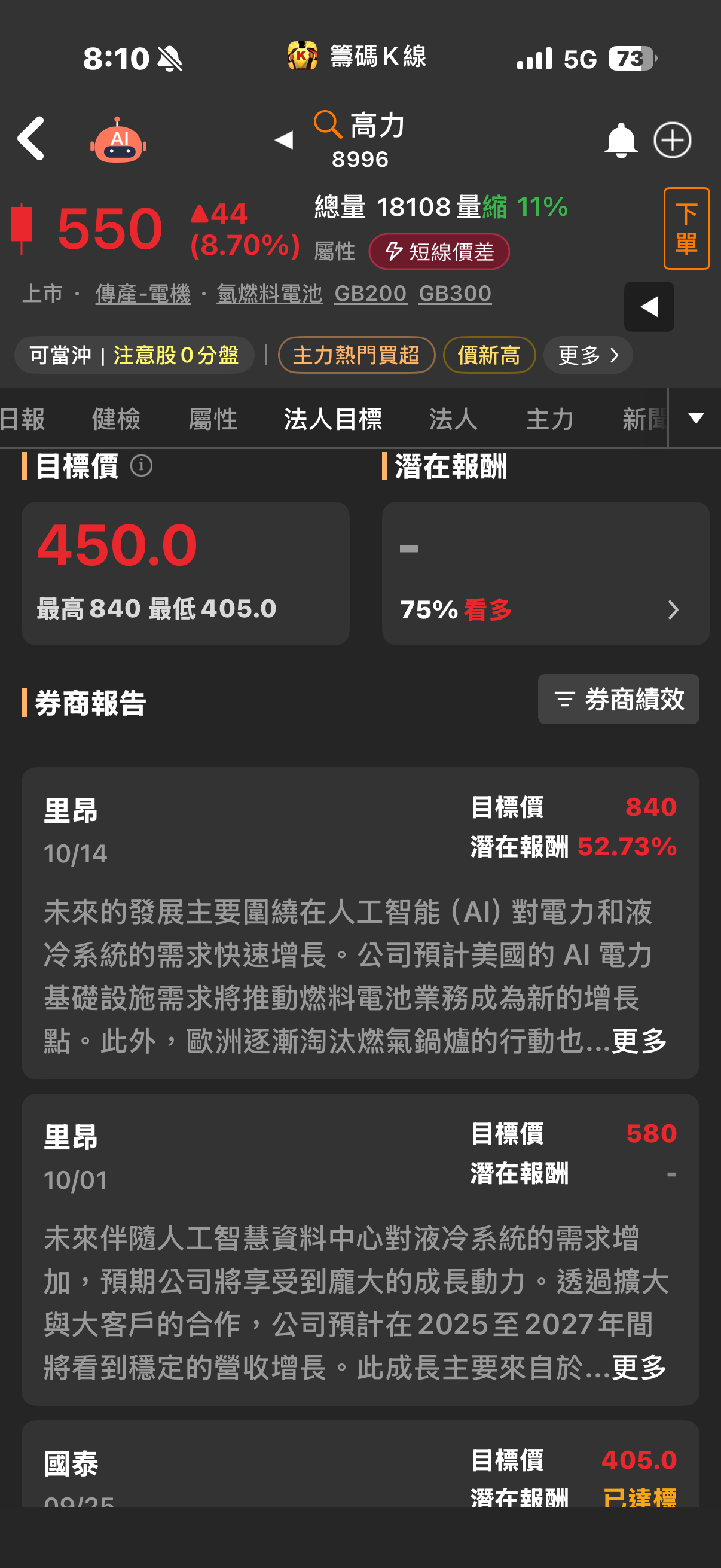This screenshot has height=1568, width=721.
Task: Open the 券商績效 filter button
Action: tap(618, 698)
